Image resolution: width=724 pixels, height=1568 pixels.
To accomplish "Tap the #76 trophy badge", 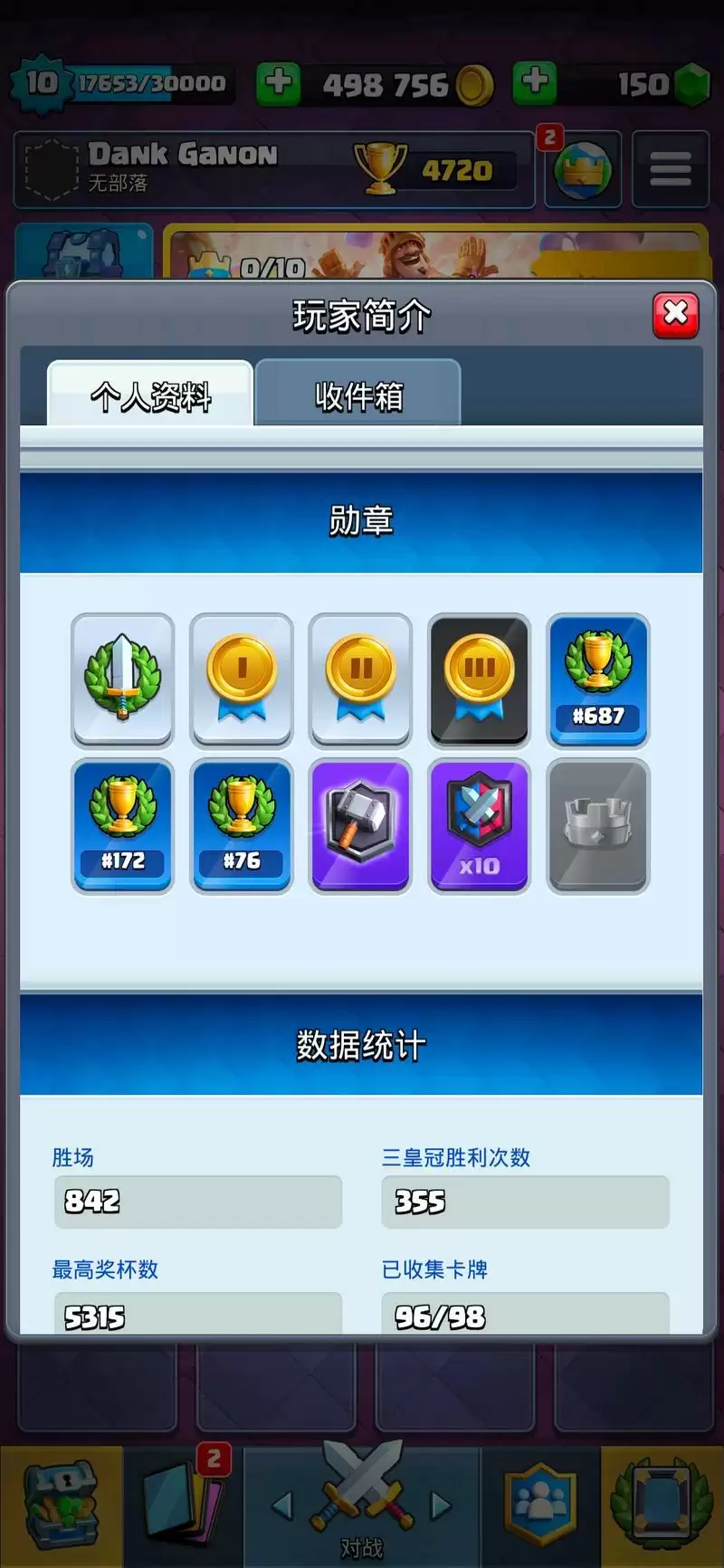I will 242,825.
